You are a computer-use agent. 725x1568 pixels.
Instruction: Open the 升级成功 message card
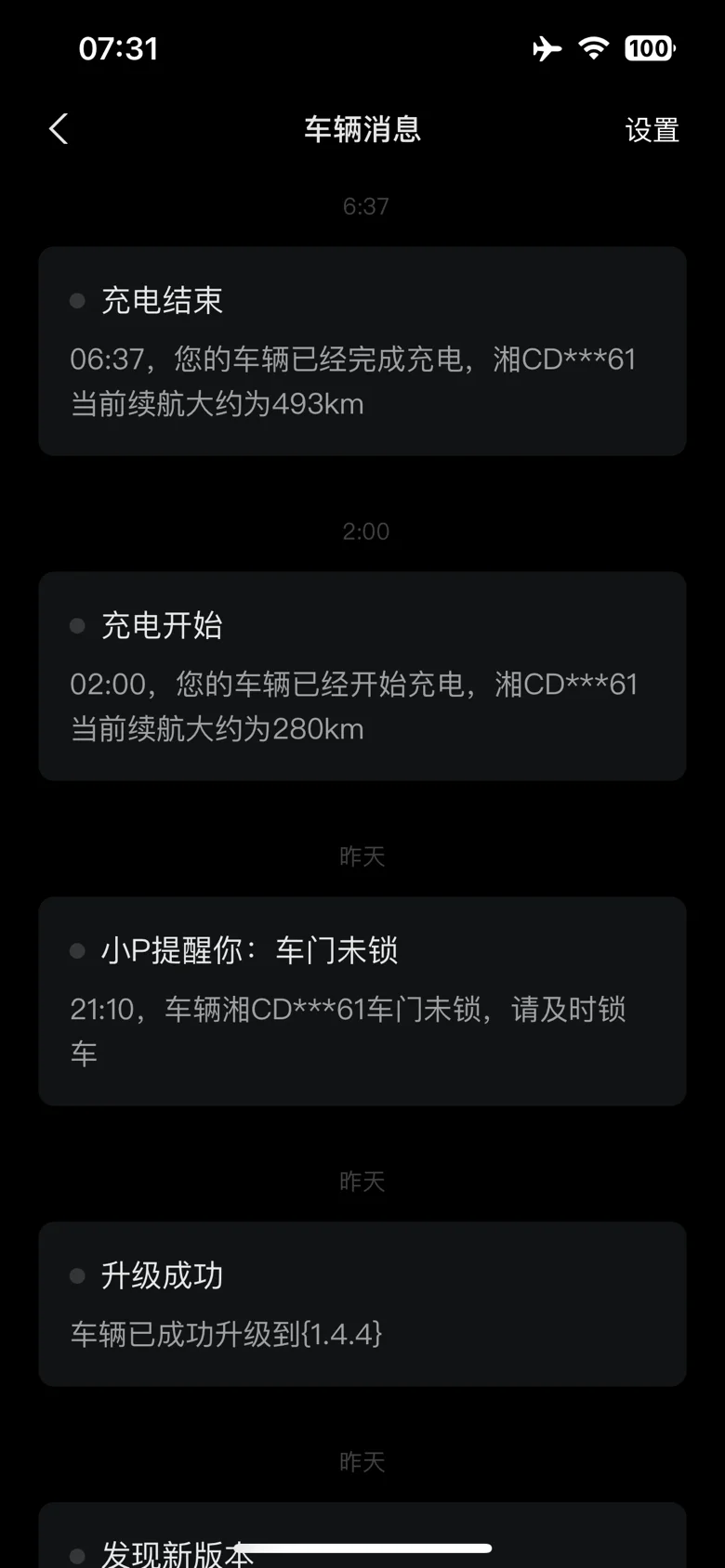[362, 1304]
